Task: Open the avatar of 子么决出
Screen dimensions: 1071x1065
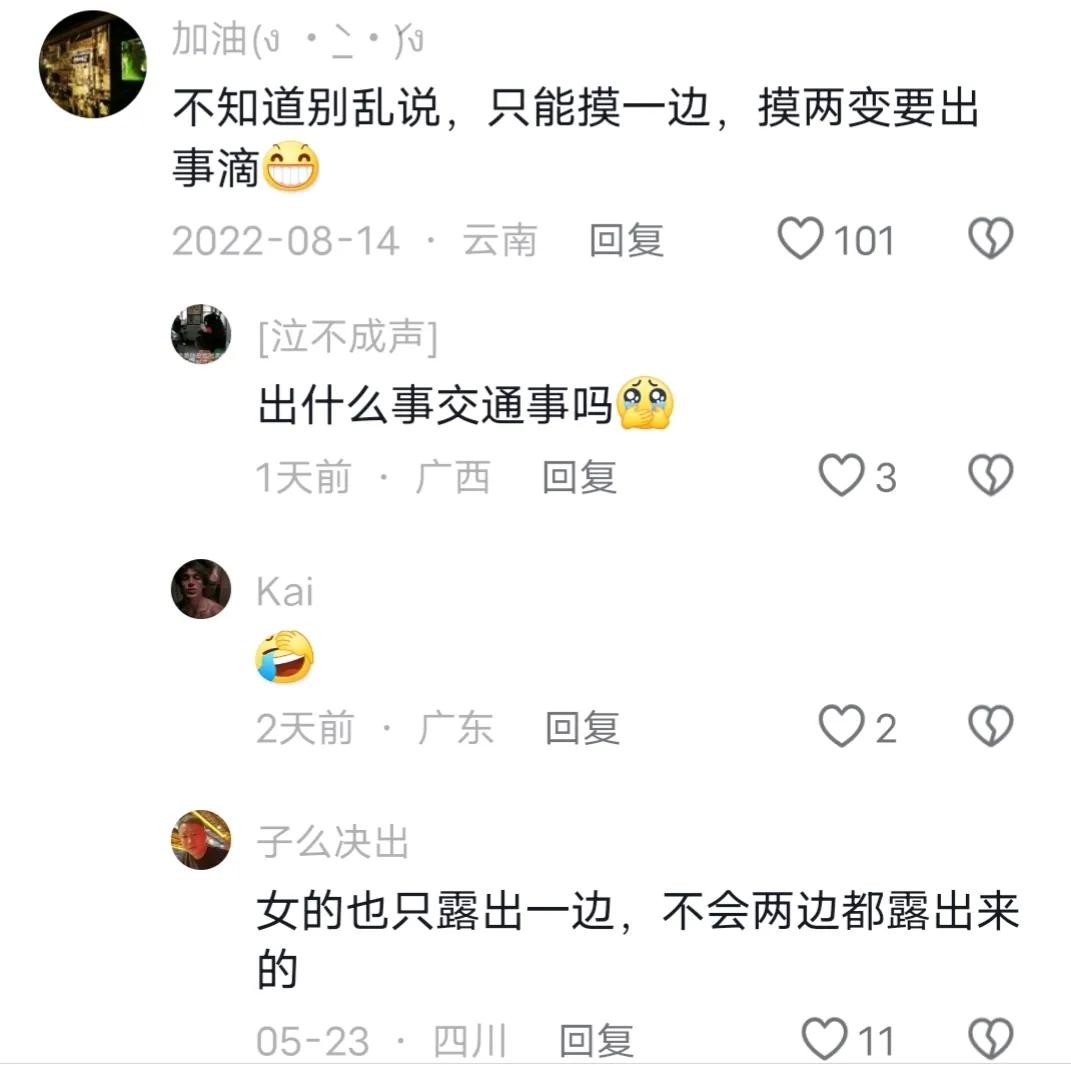Action: tap(201, 840)
